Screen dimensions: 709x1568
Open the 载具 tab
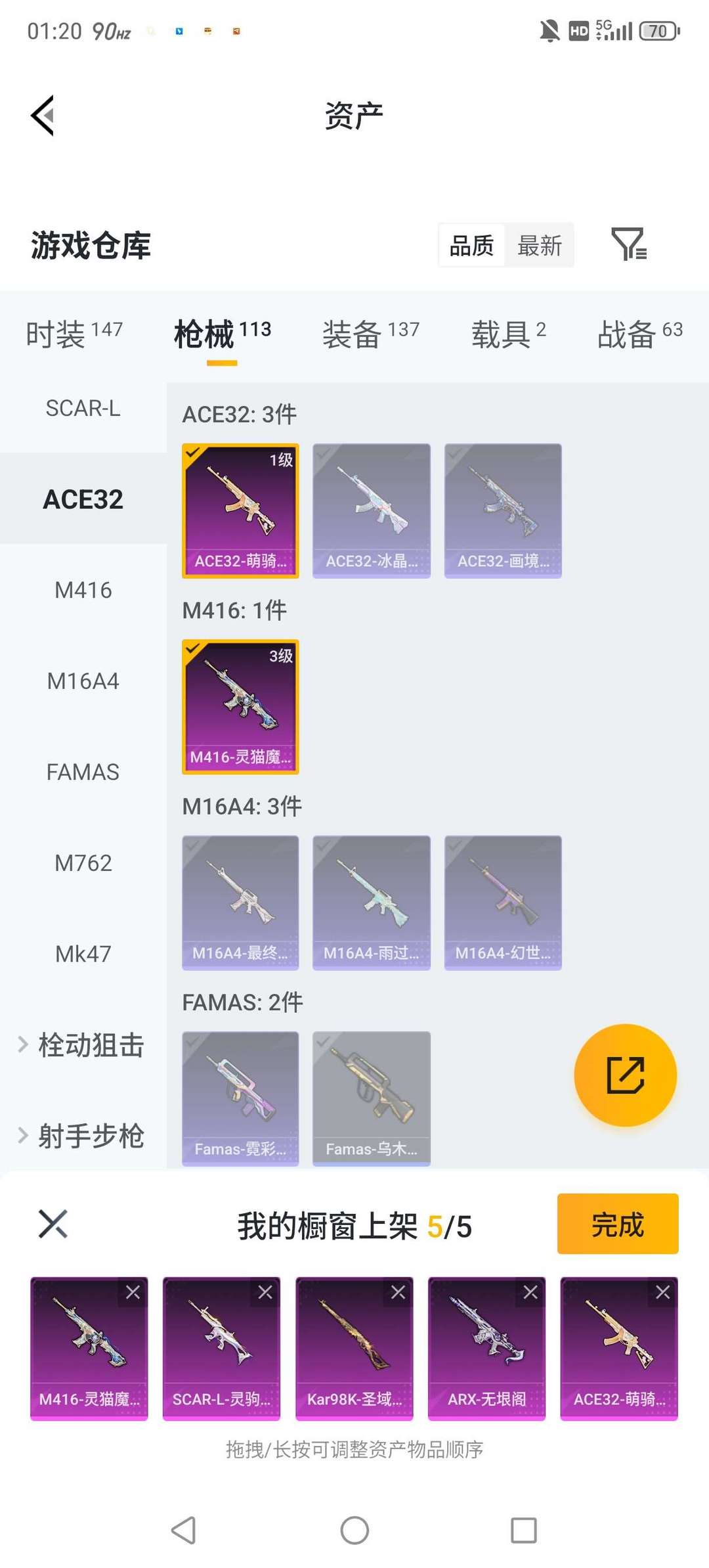tap(508, 334)
